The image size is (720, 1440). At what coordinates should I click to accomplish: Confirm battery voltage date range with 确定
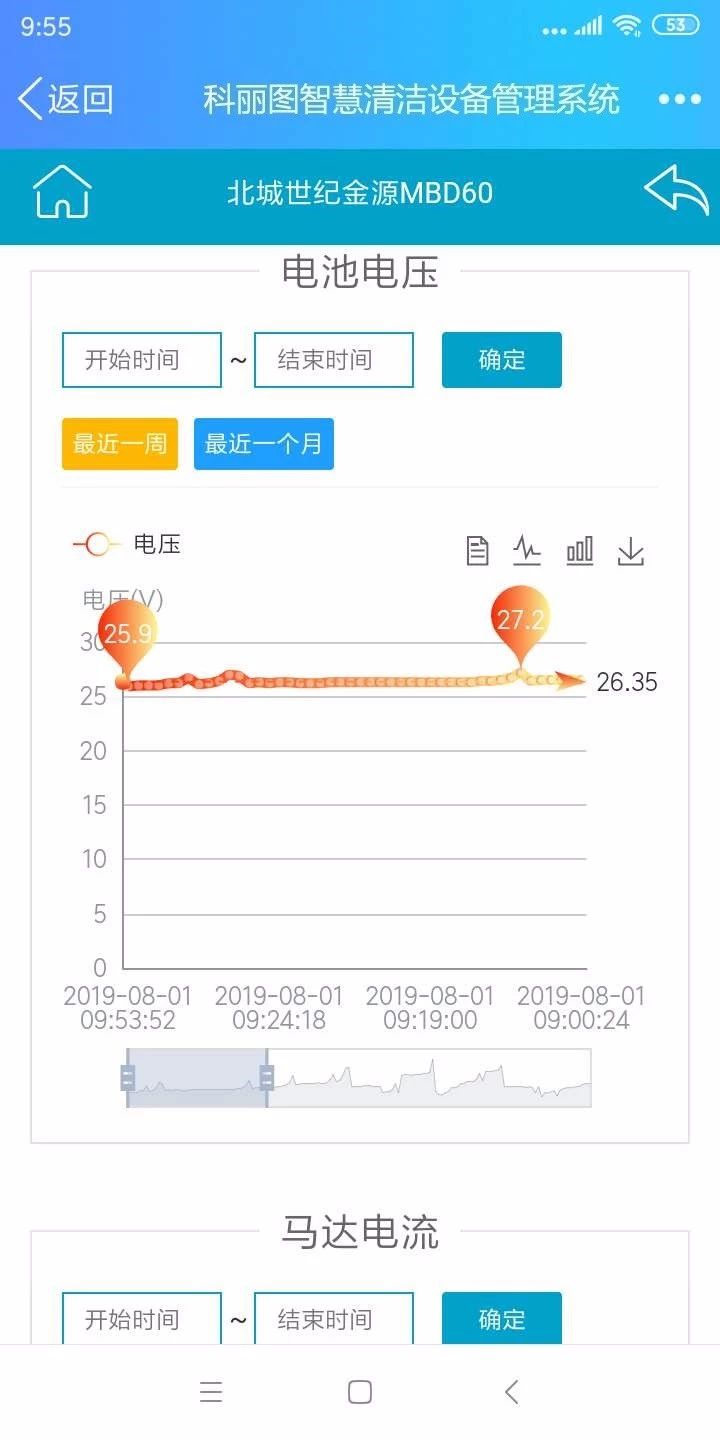coord(502,360)
